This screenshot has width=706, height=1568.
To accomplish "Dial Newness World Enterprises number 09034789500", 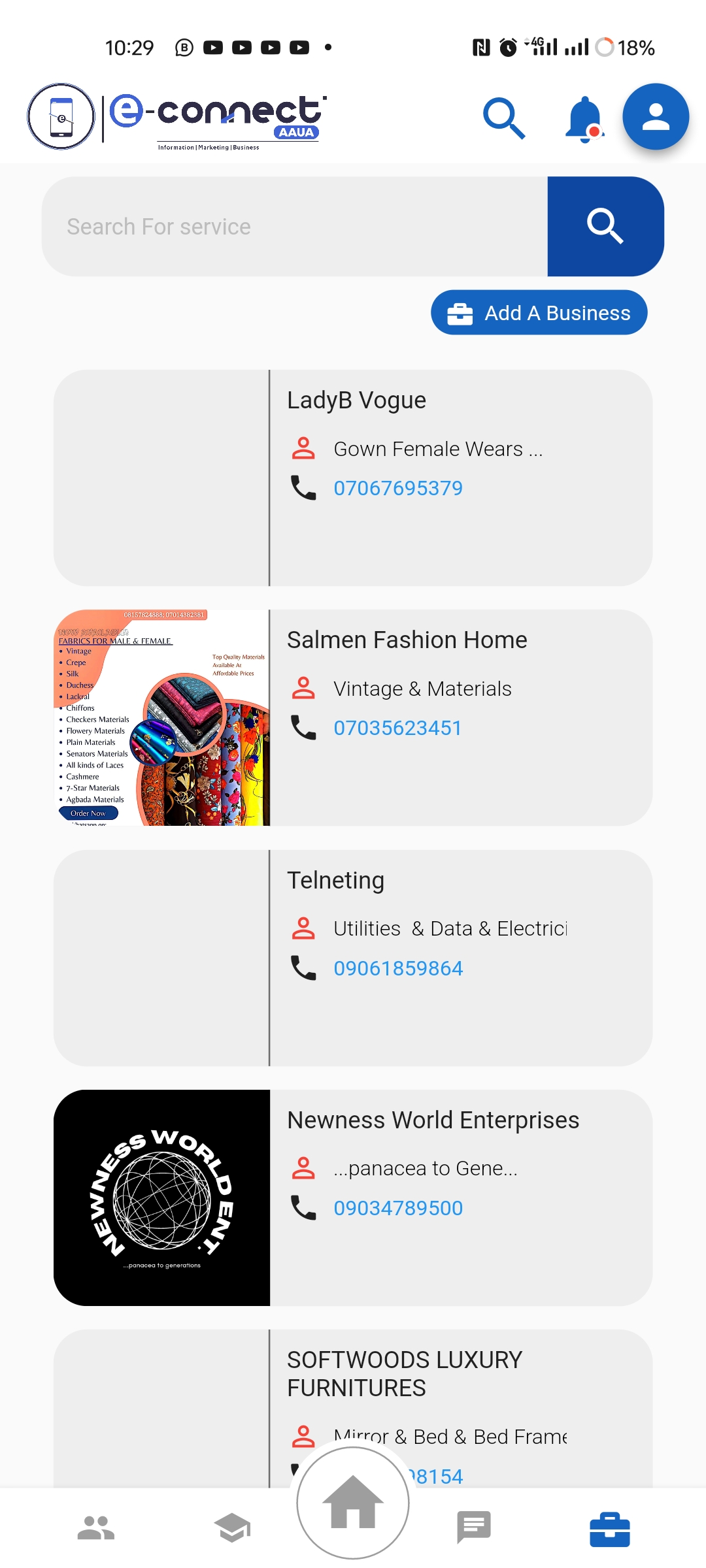I will coord(398,1208).
